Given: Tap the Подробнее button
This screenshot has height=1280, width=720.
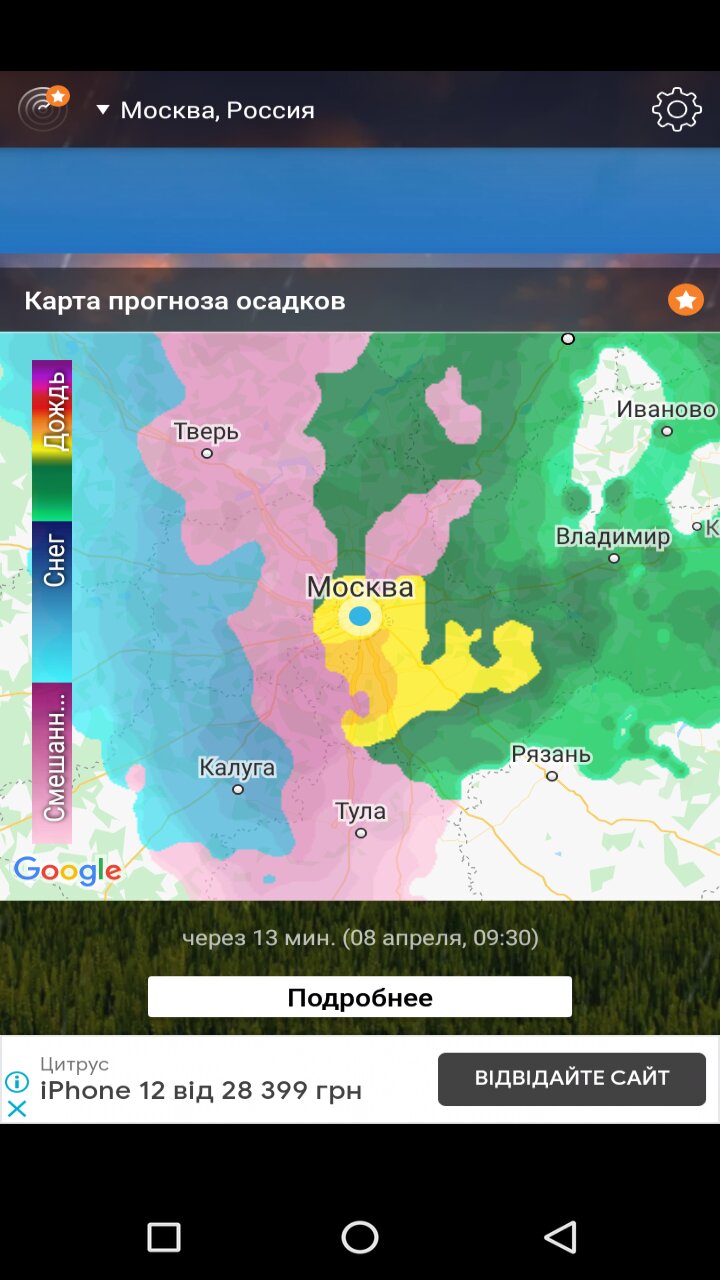Looking at the screenshot, I should [x=360, y=997].
